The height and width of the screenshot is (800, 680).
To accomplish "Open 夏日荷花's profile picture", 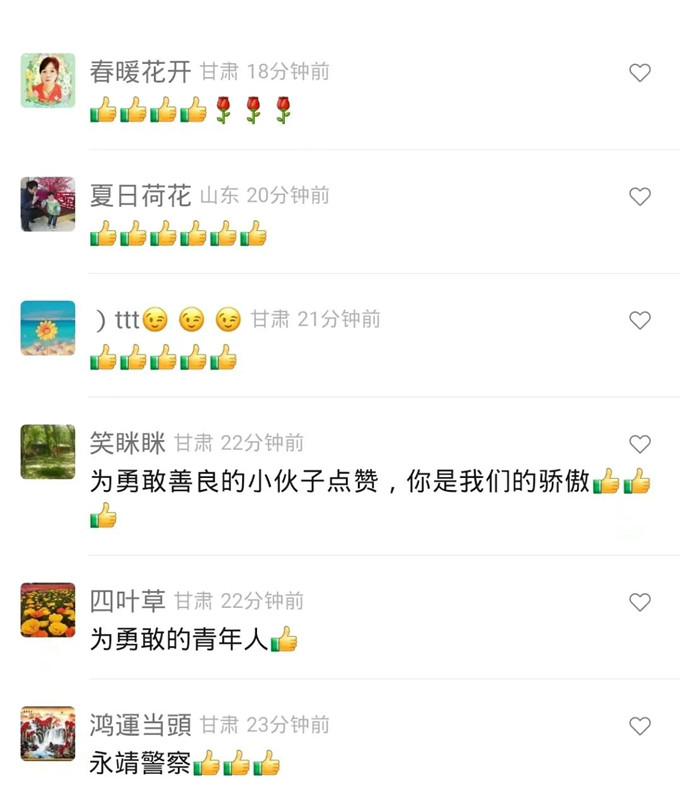I will 48,204.
